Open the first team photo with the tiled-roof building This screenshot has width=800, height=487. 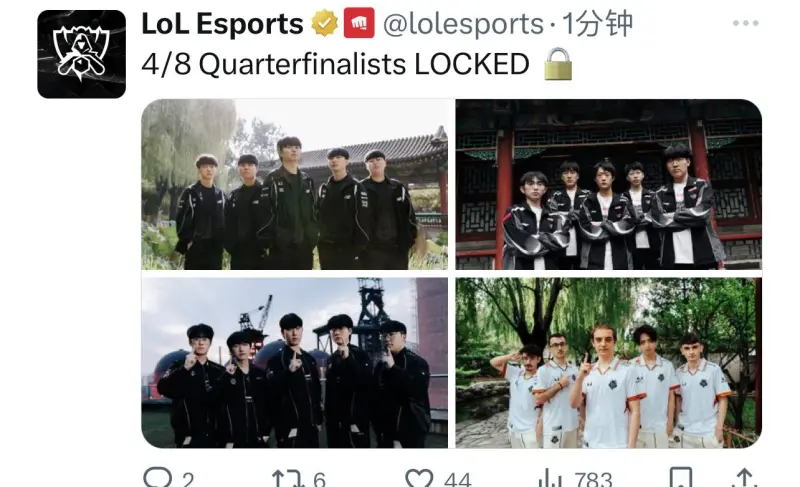(x=294, y=185)
